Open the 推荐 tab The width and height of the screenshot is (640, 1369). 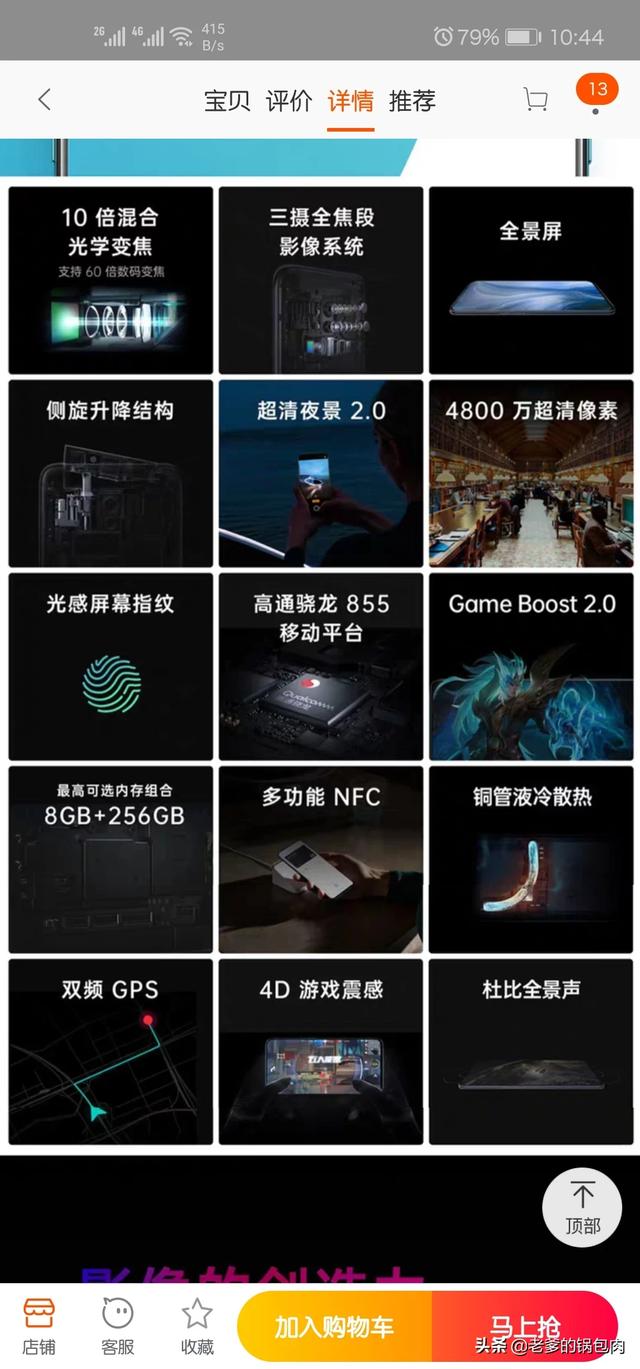(x=412, y=101)
